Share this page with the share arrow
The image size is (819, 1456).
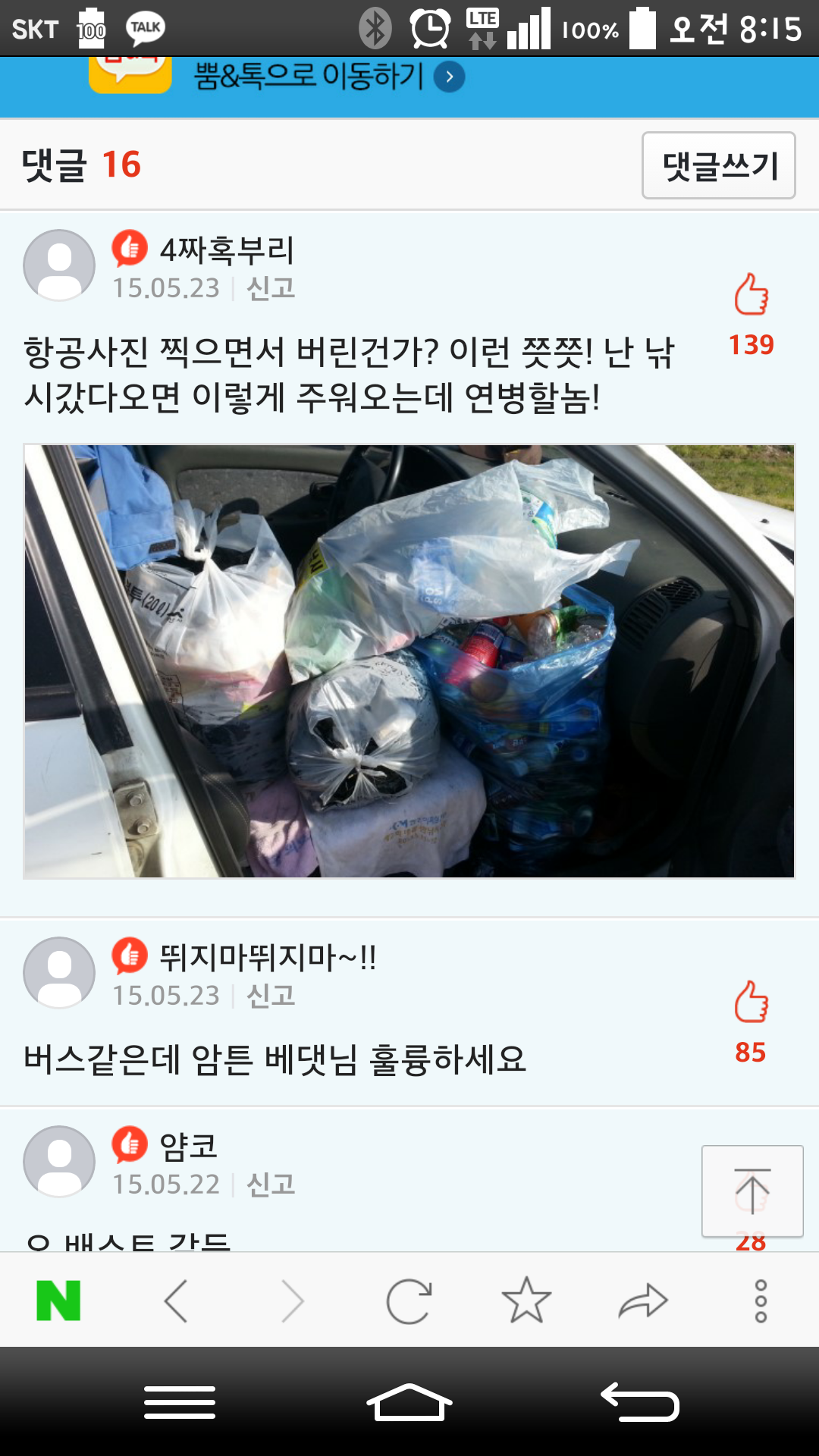[x=643, y=1301]
